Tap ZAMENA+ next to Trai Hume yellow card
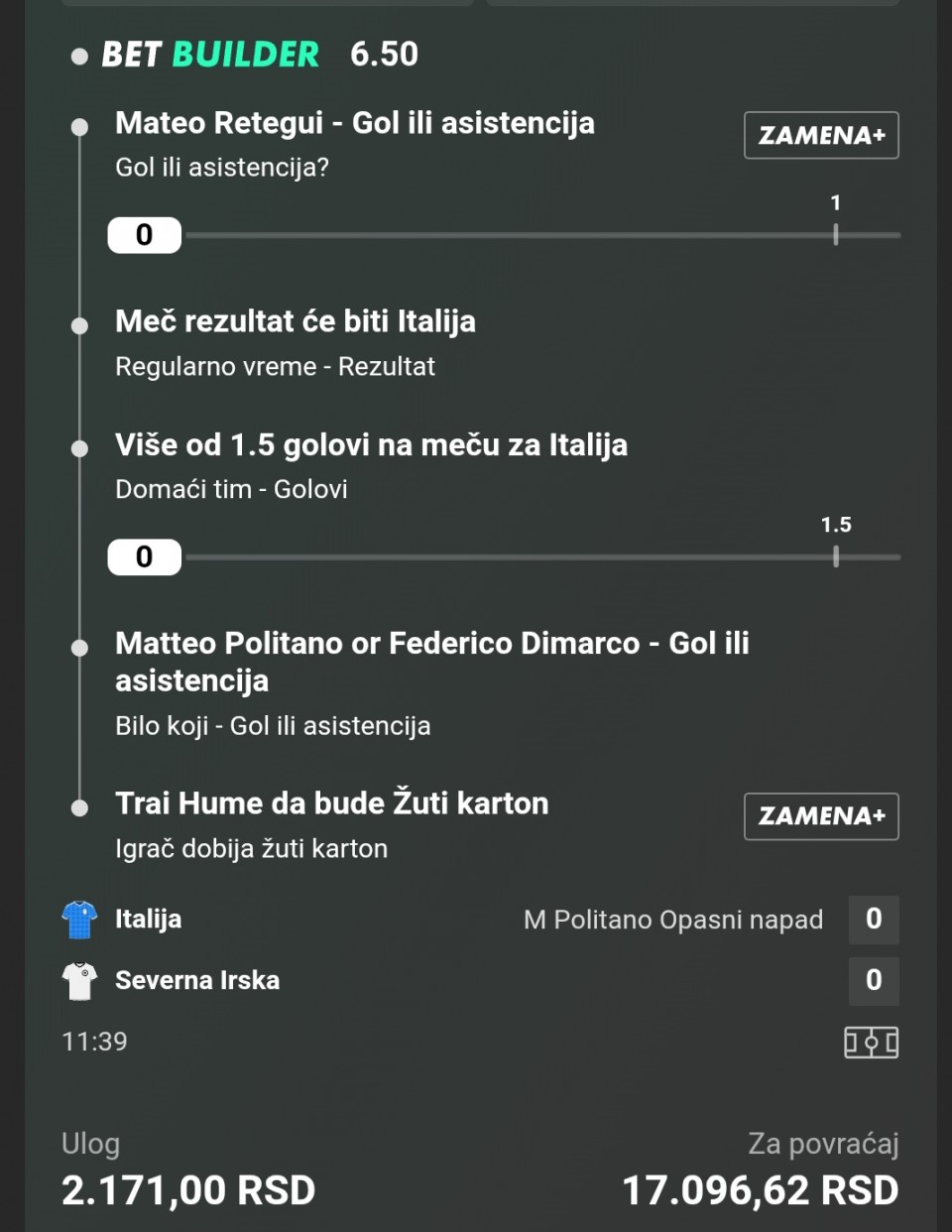The image size is (952, 1232). [x=821, y=815]
